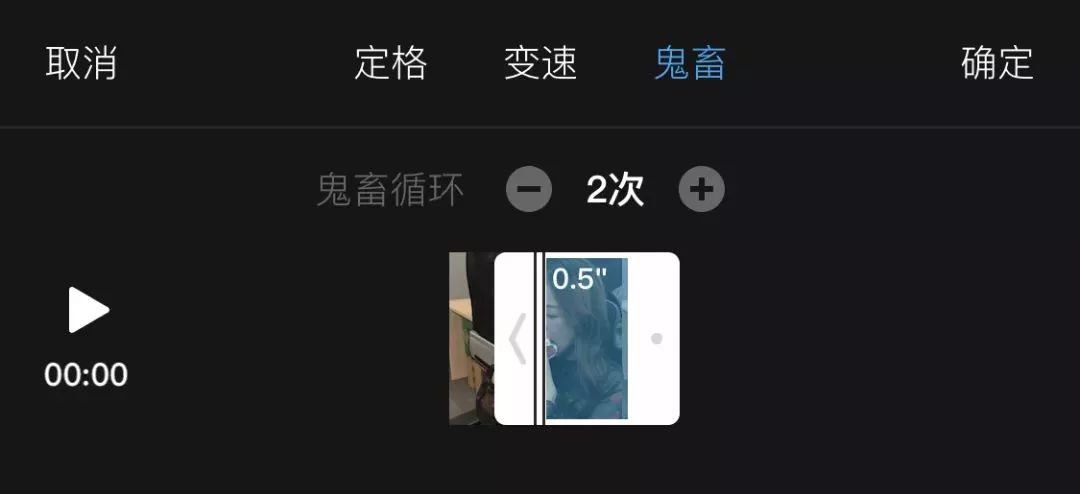Image resolution: width=1080 pixels, height=494 pixels.
Task: Increase 鬼畜循环 count with plus
Action: click(702, 189)
